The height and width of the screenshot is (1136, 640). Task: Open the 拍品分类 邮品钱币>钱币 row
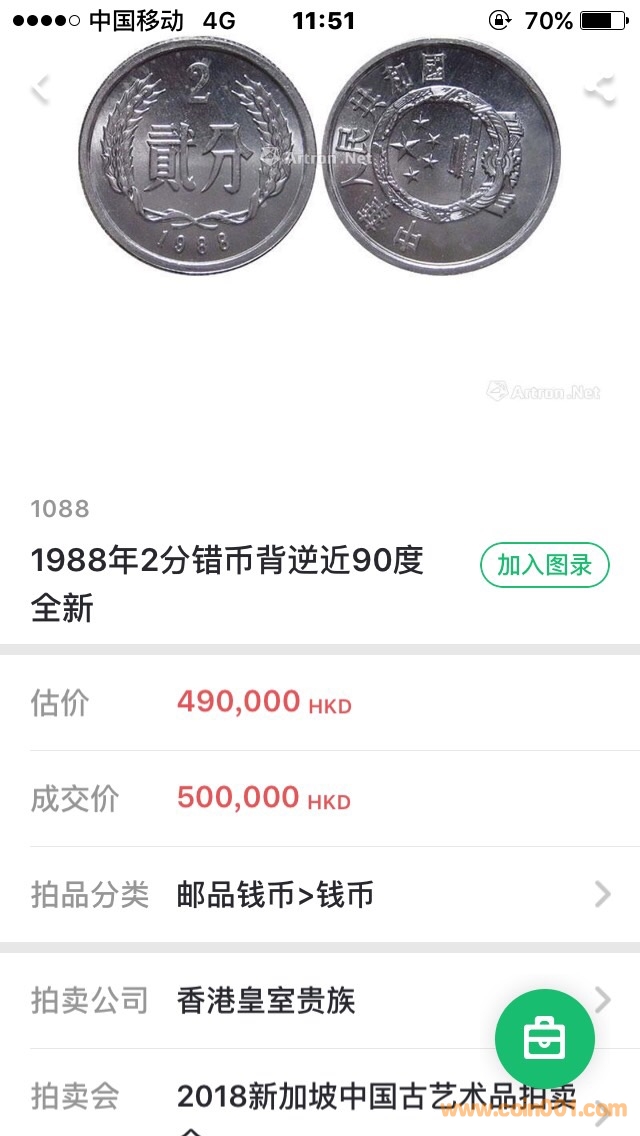pyautogui.click(x=320, y=894)
